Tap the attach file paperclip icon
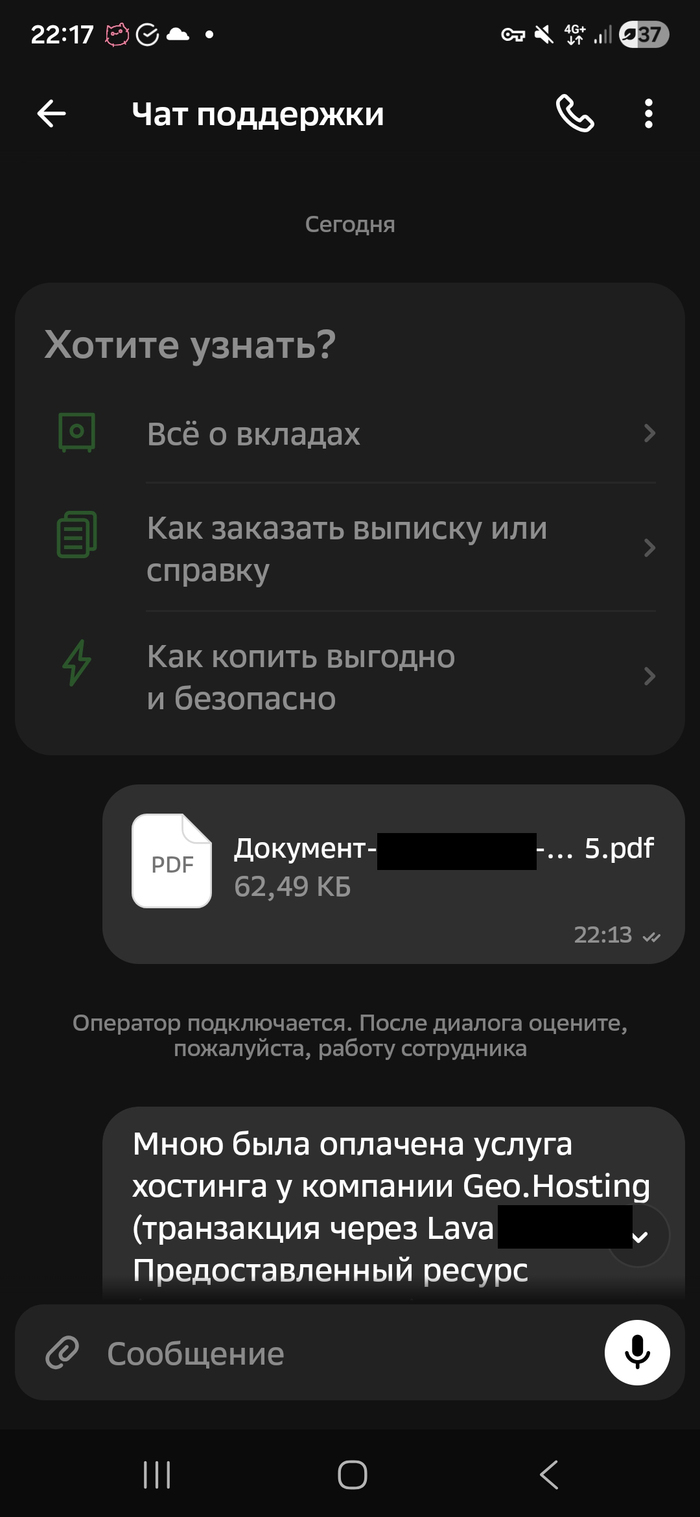The height and width of the screenshot is (1517, 700). [62, 1354]
